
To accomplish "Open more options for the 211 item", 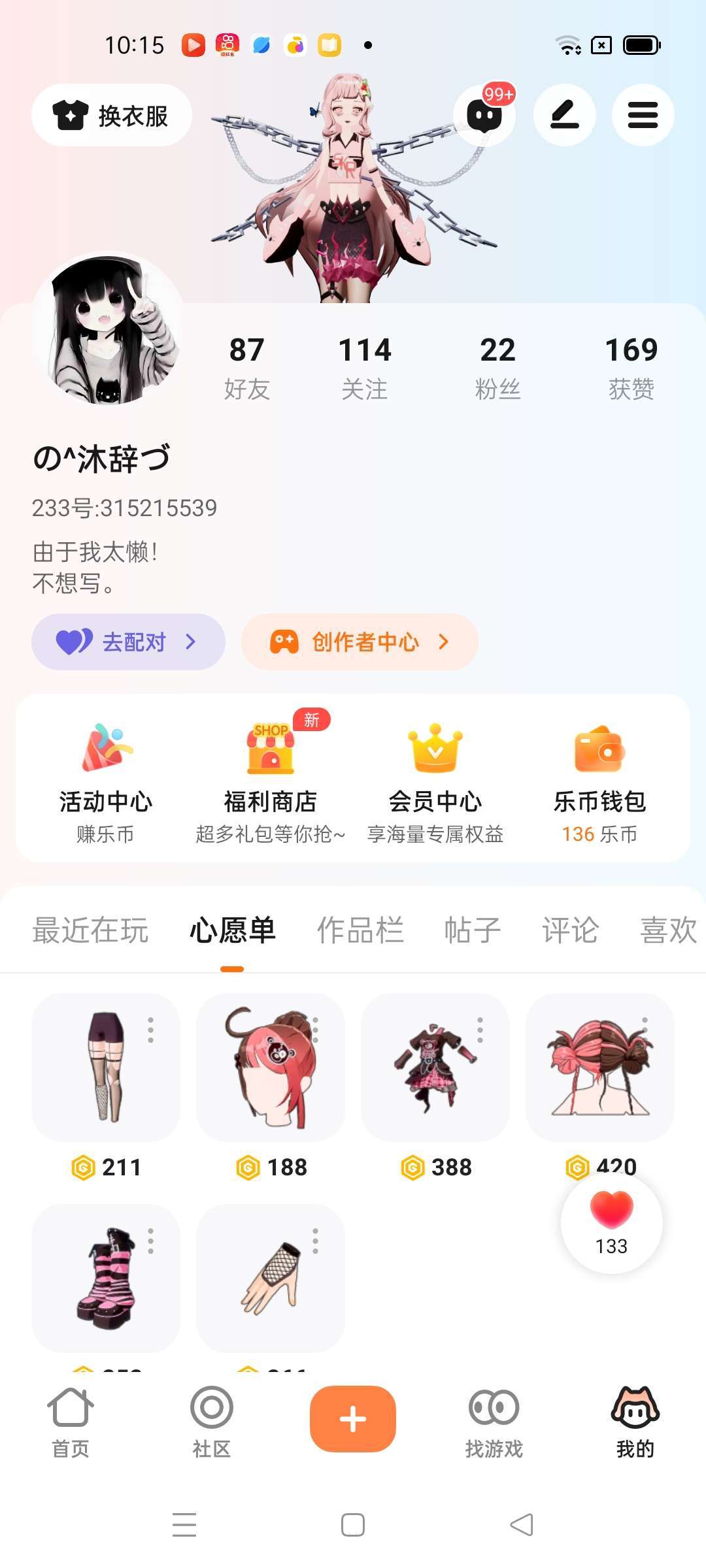I will click(151, 1030).
